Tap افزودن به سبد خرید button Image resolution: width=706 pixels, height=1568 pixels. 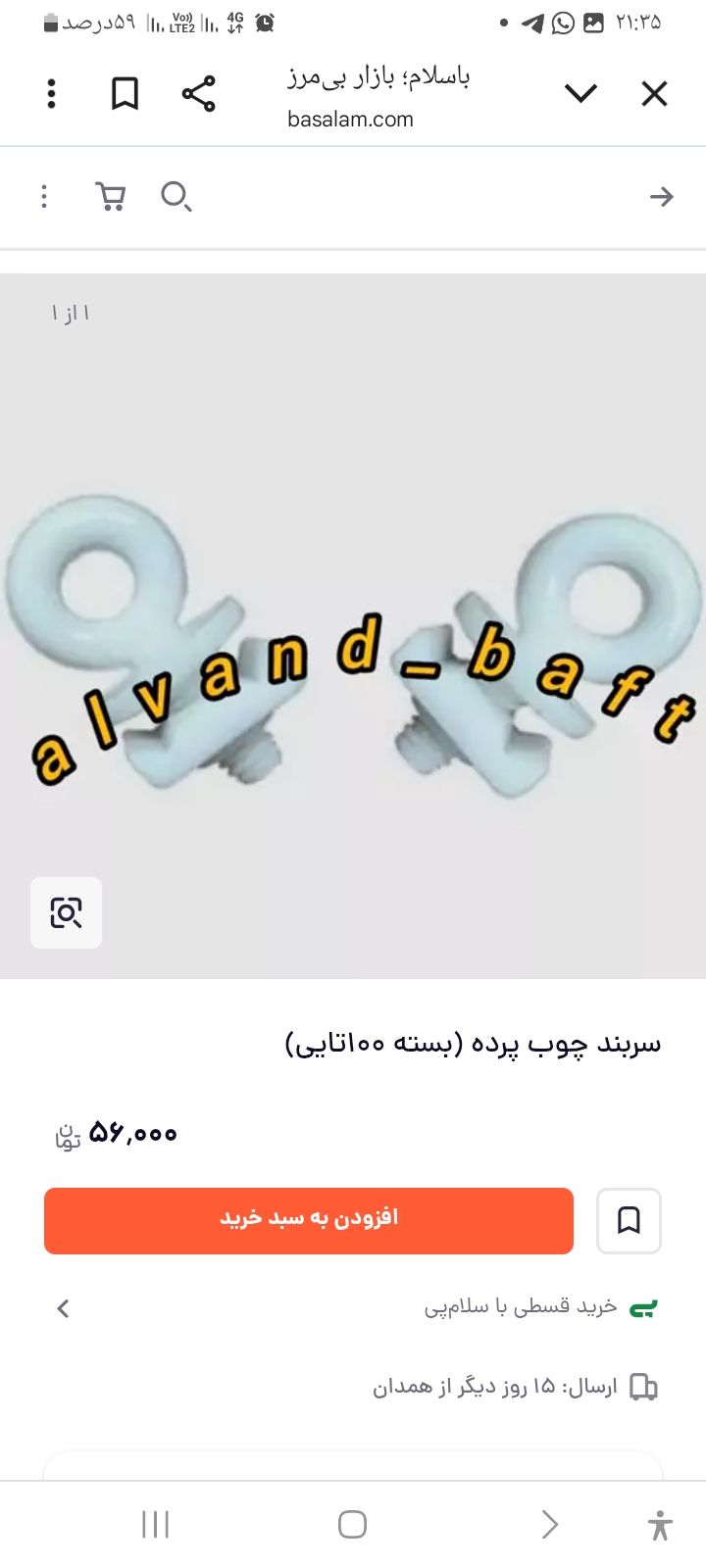[x=309, y=1220]
